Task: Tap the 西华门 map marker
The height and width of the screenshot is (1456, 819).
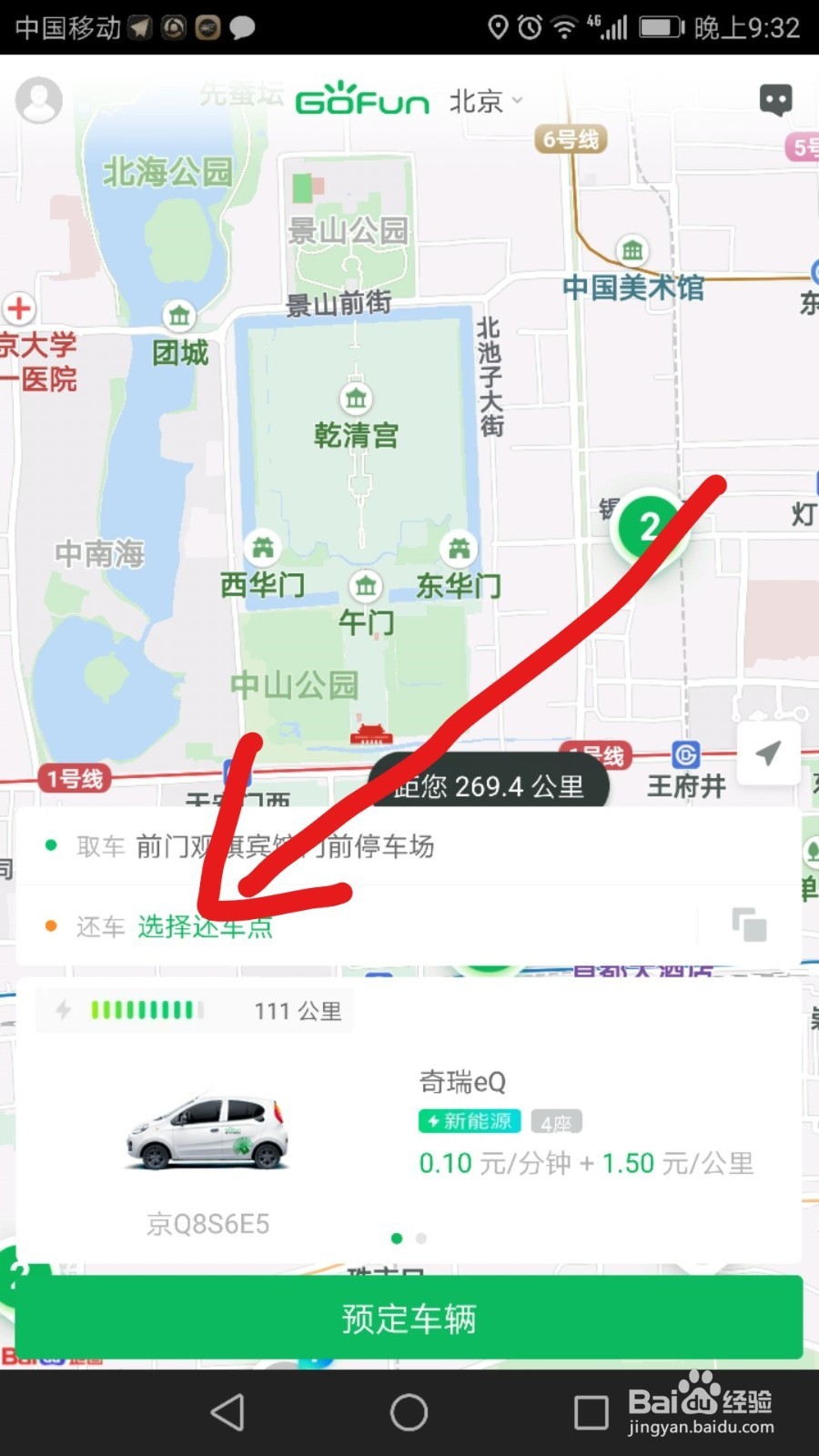Action: point(262,549)
